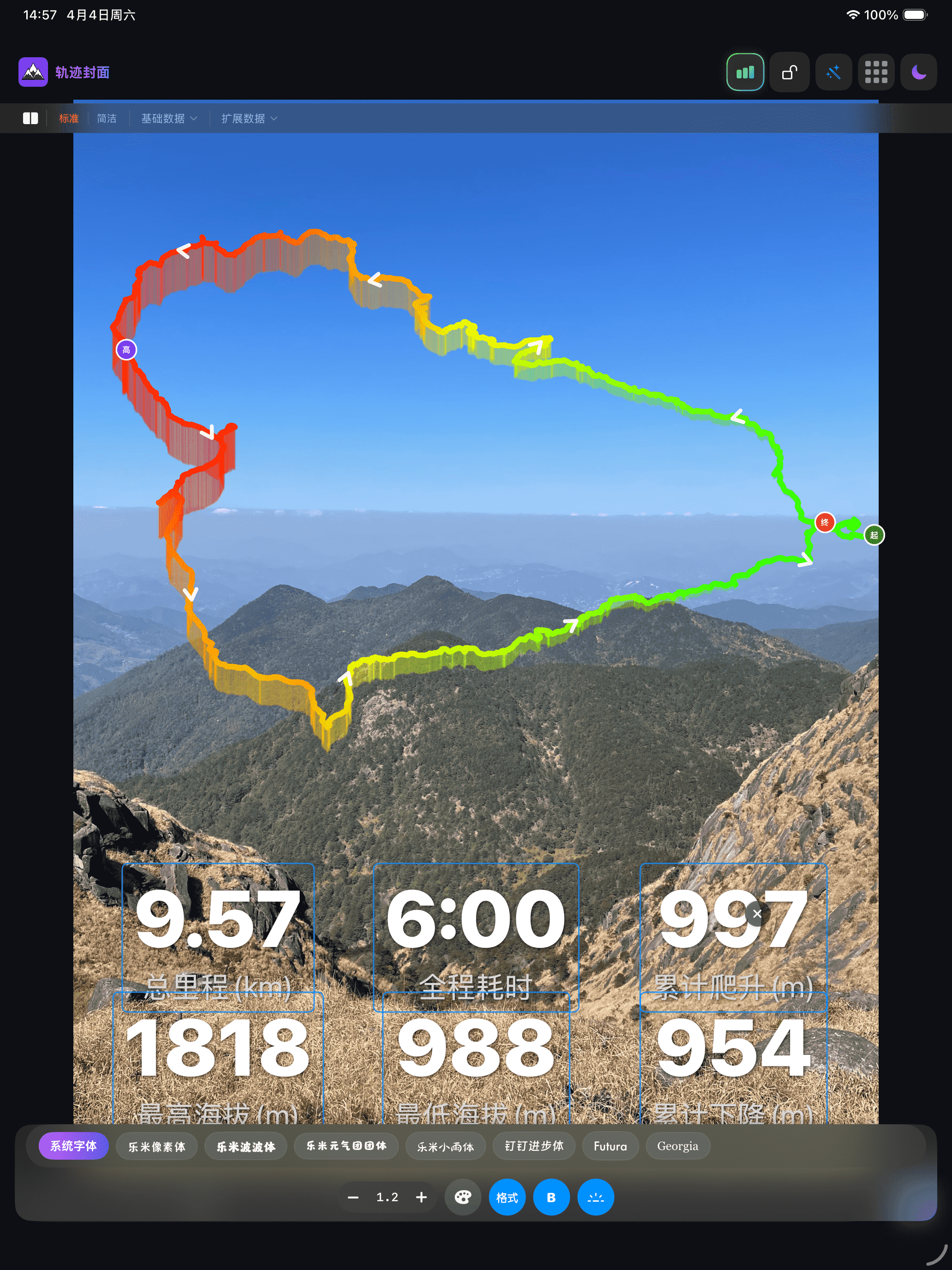This screenshot has width=952, height=1270.
Task: Select the Futura font
Action: coord(610,1146)
